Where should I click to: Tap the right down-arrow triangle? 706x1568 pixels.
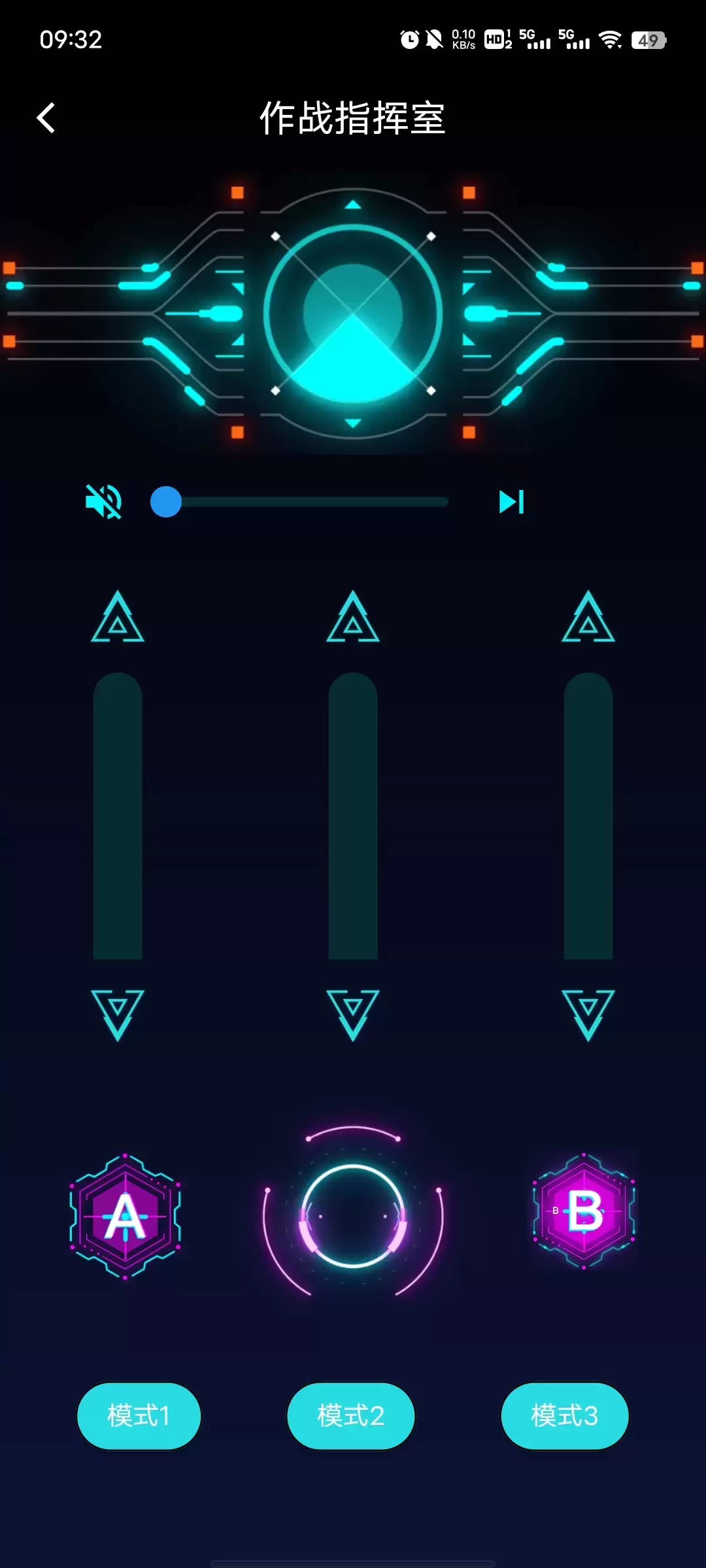588,1013
